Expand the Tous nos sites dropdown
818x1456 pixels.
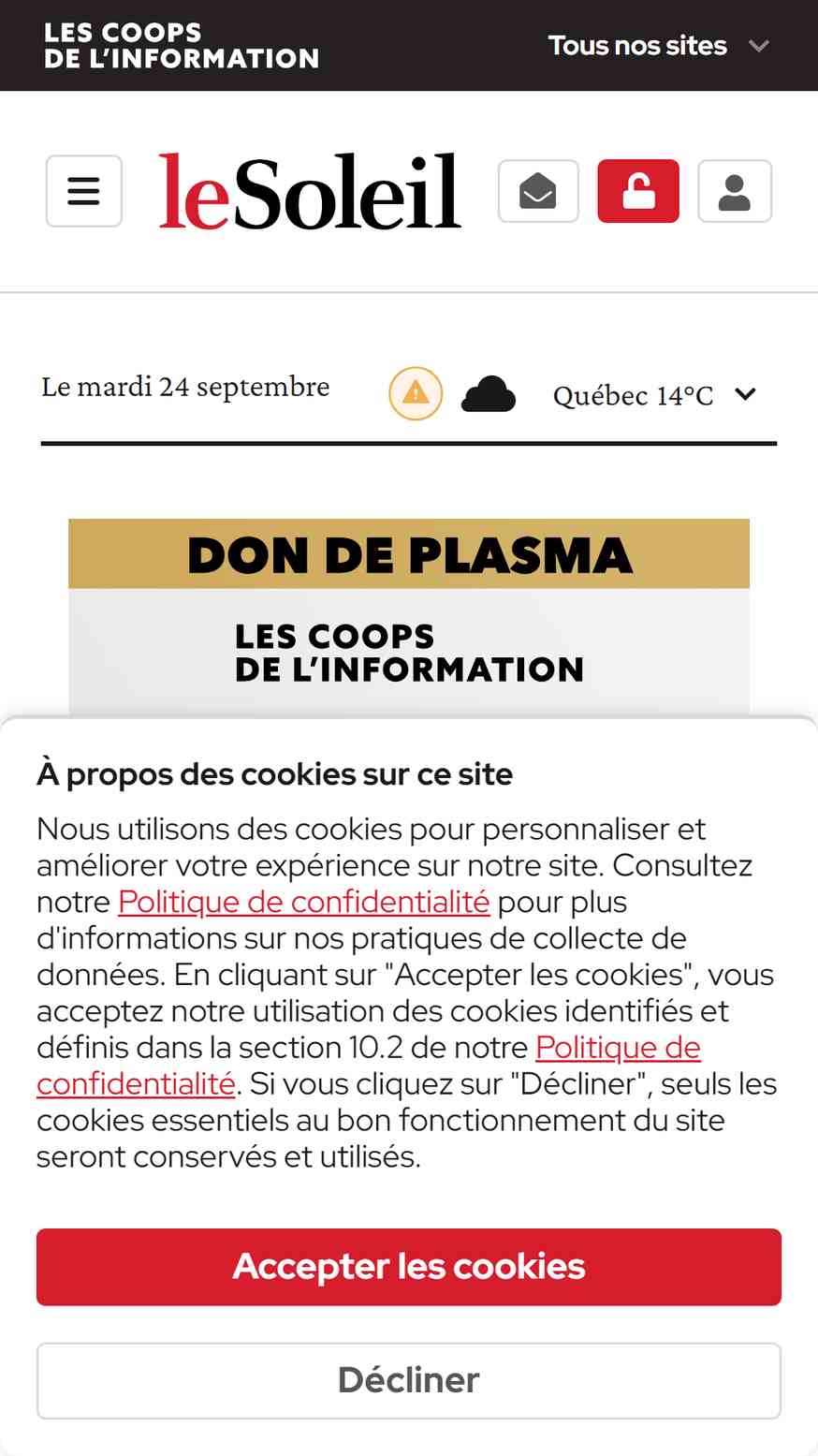point(658,45)
